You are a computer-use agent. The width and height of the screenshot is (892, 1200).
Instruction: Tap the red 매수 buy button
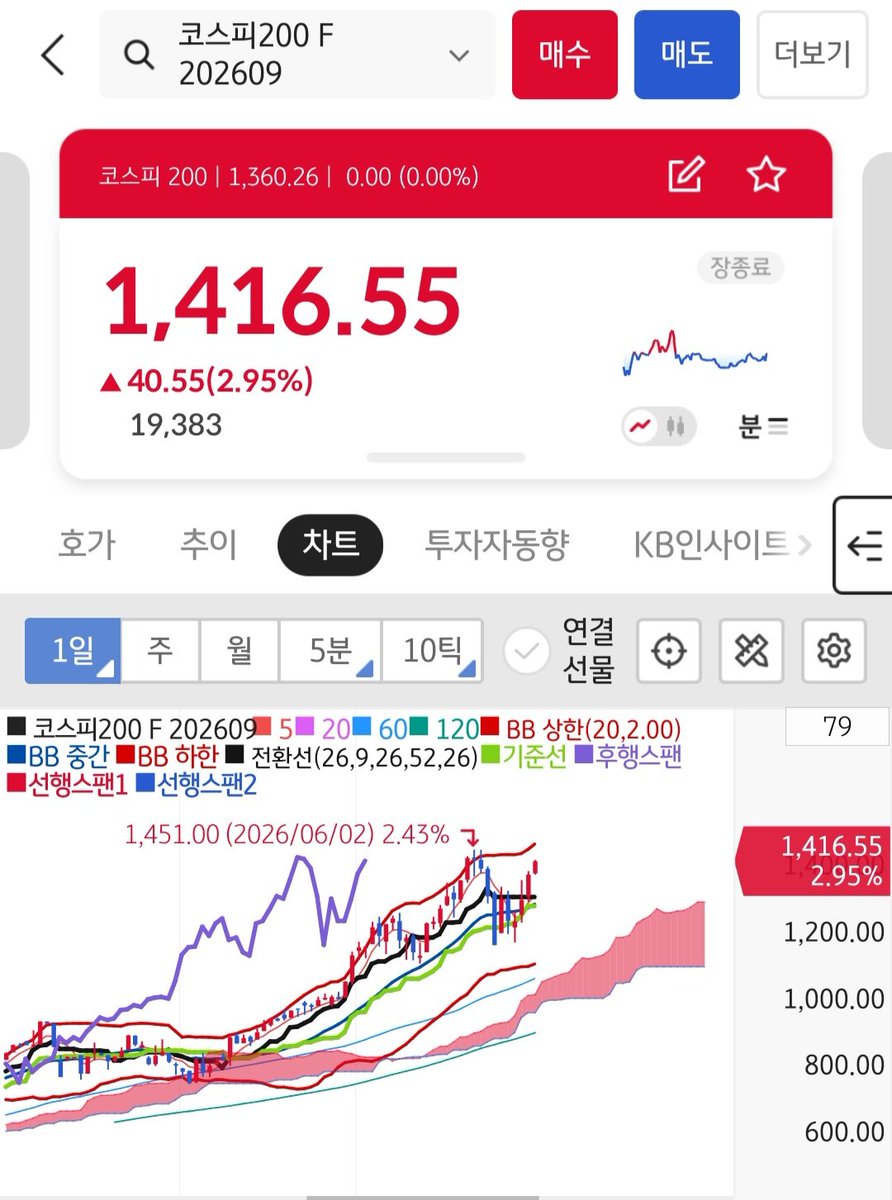click(x=565, y=55)
